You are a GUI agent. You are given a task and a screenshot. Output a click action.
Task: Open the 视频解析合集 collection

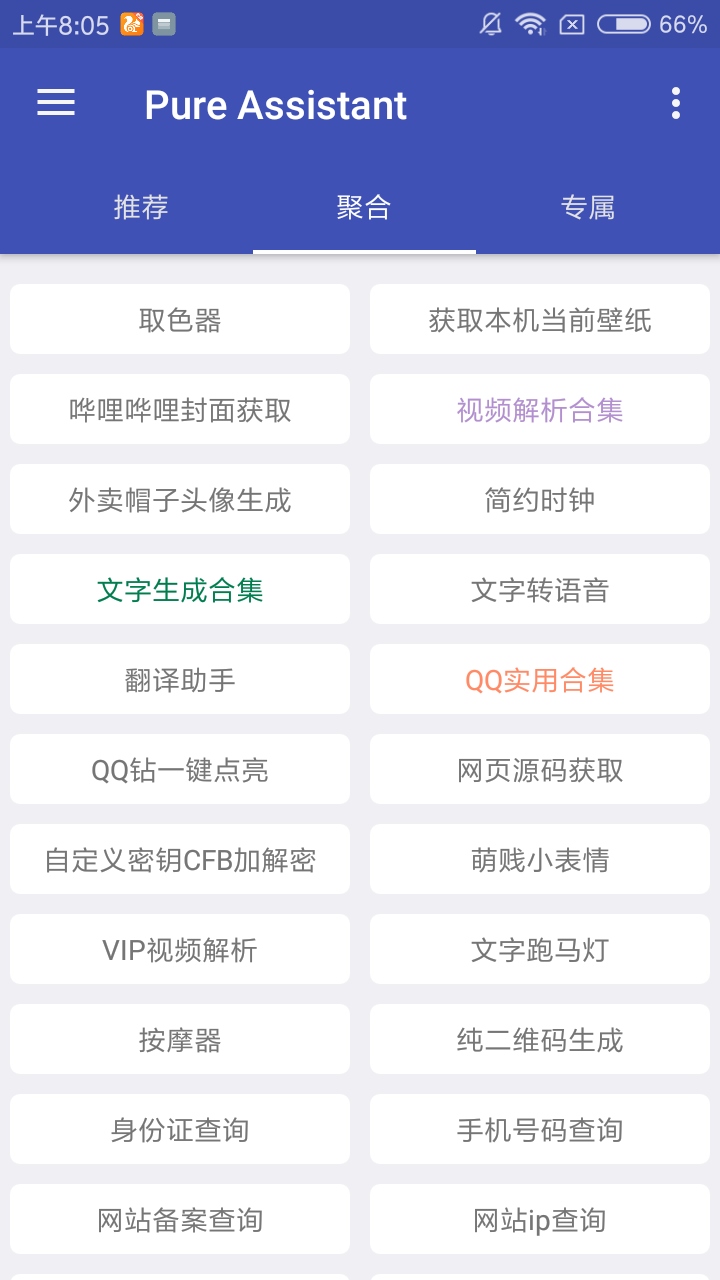click(x=539, y=409)
